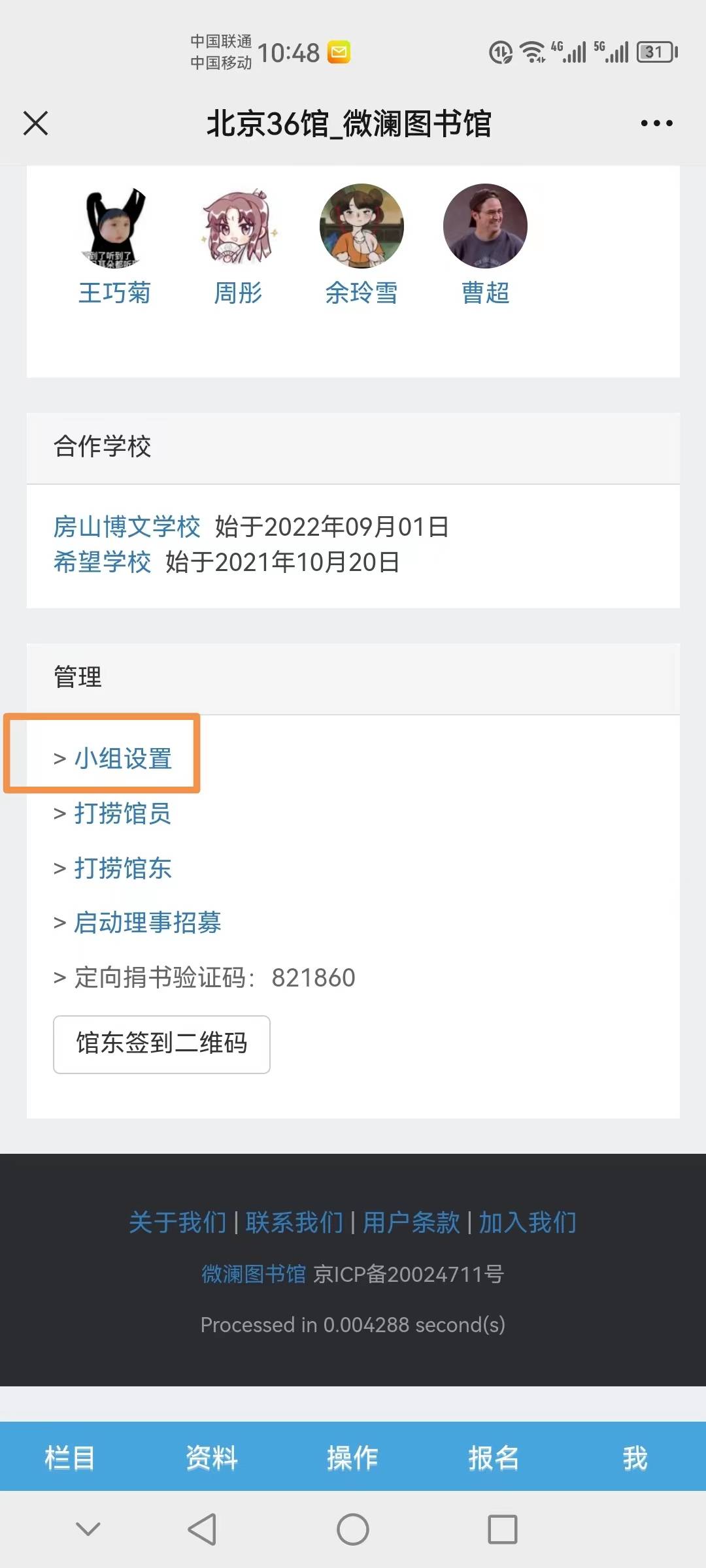Viewport: 706px width, 1568px height.
Task: Switch to the 栏目 tab
Action: (70, 1458)
